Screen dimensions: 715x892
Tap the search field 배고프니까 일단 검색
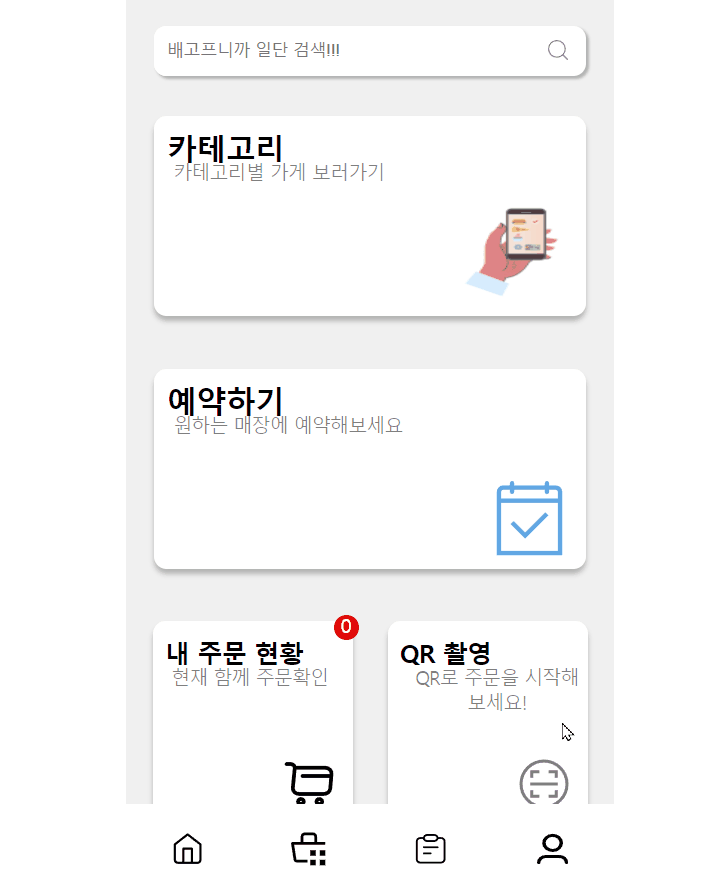click(x=340, y=50)
